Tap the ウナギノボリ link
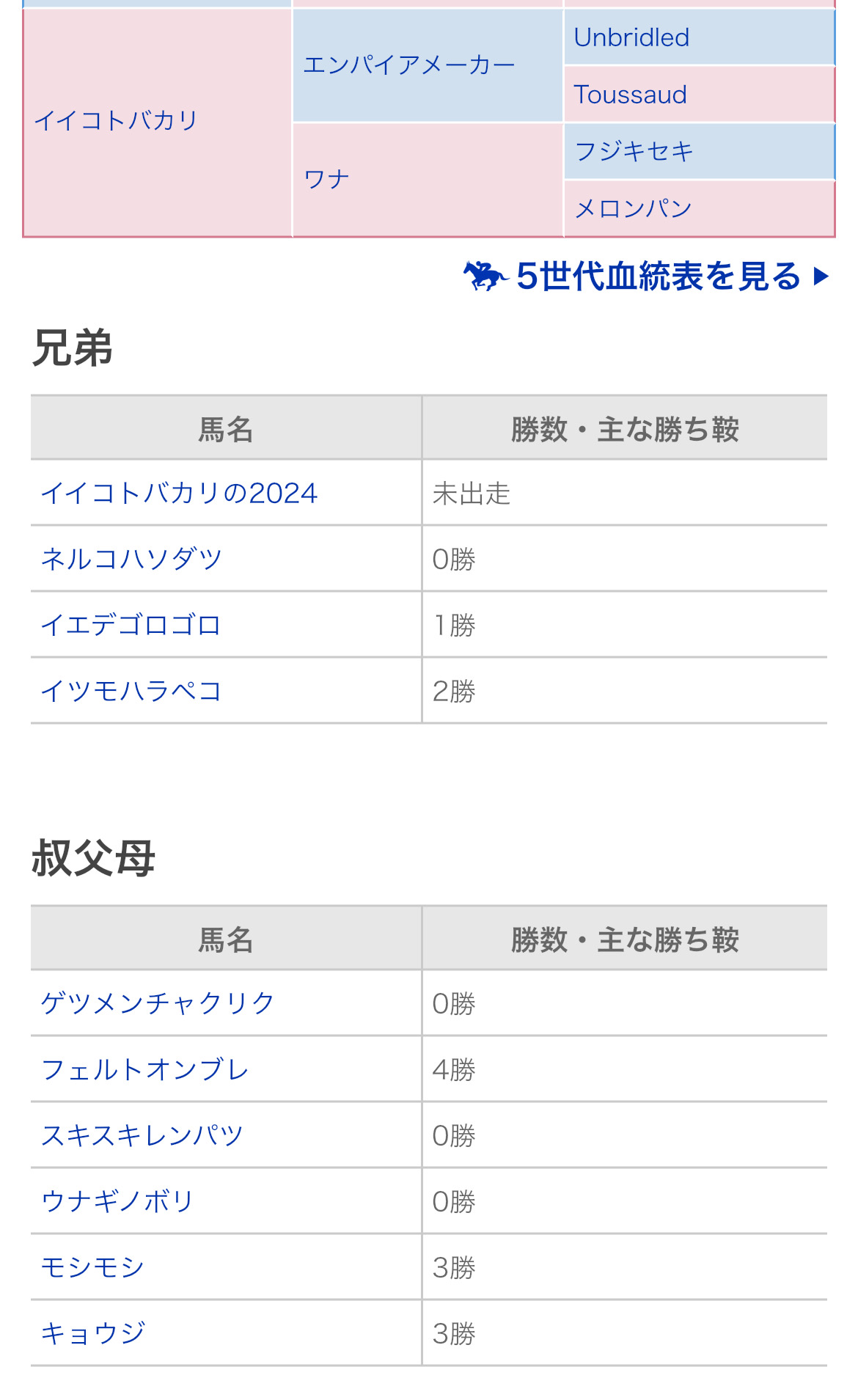 coord(117,1201)
